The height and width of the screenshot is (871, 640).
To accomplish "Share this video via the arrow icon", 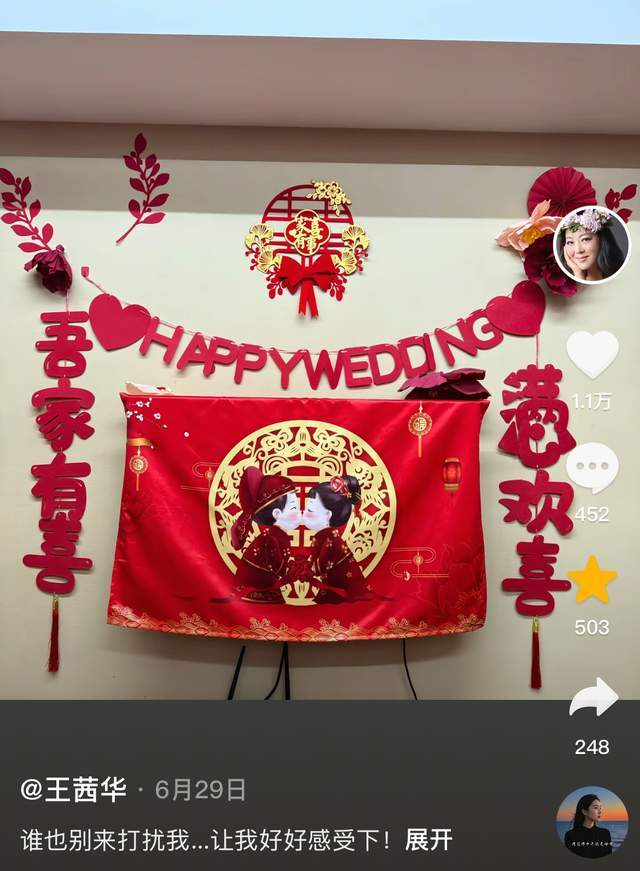I will pos(592,697).
